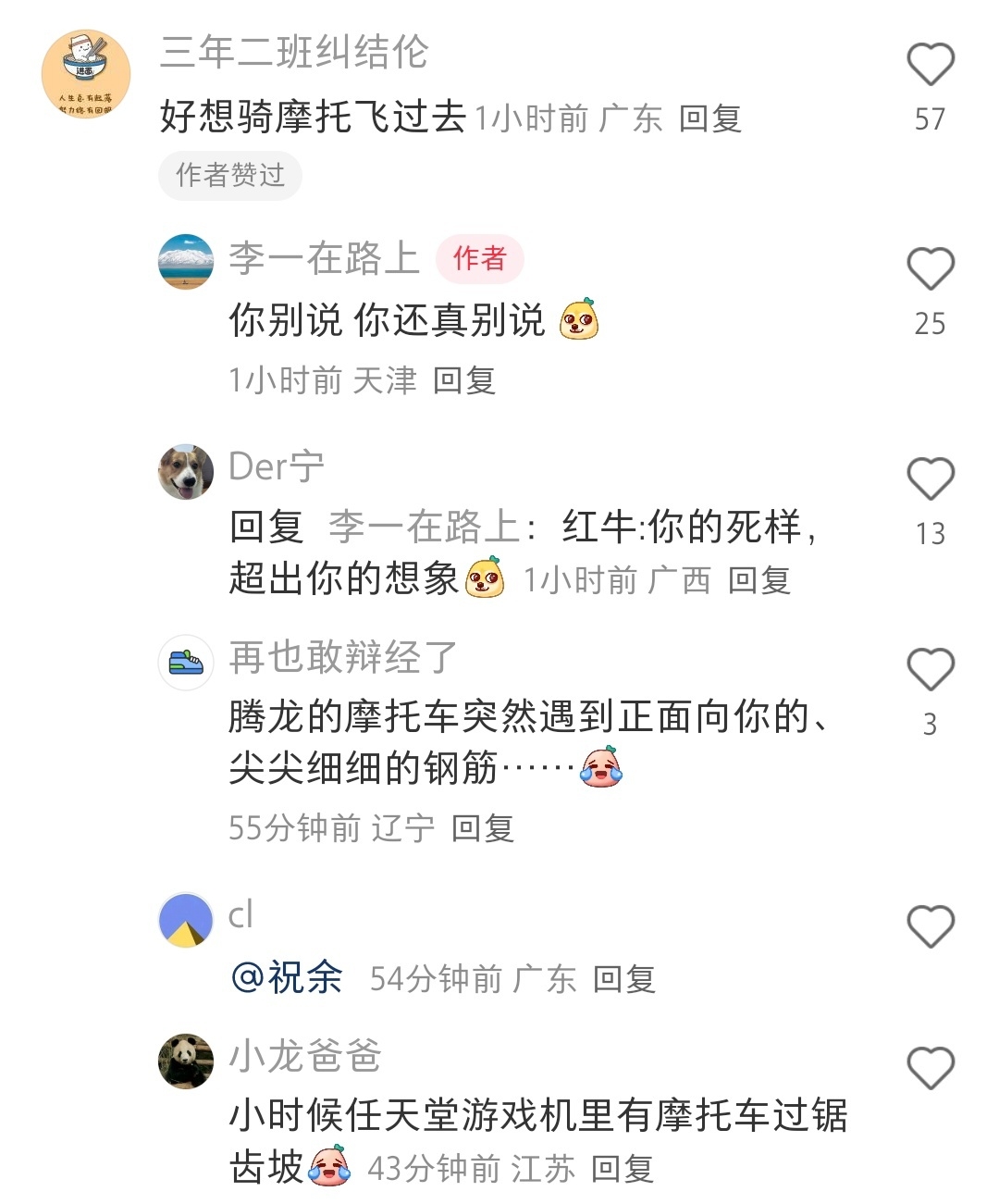Viewport: 999px width, 1204px height.
Task: Like 小龙爸爸's comment
Action: click(930, 1068)
